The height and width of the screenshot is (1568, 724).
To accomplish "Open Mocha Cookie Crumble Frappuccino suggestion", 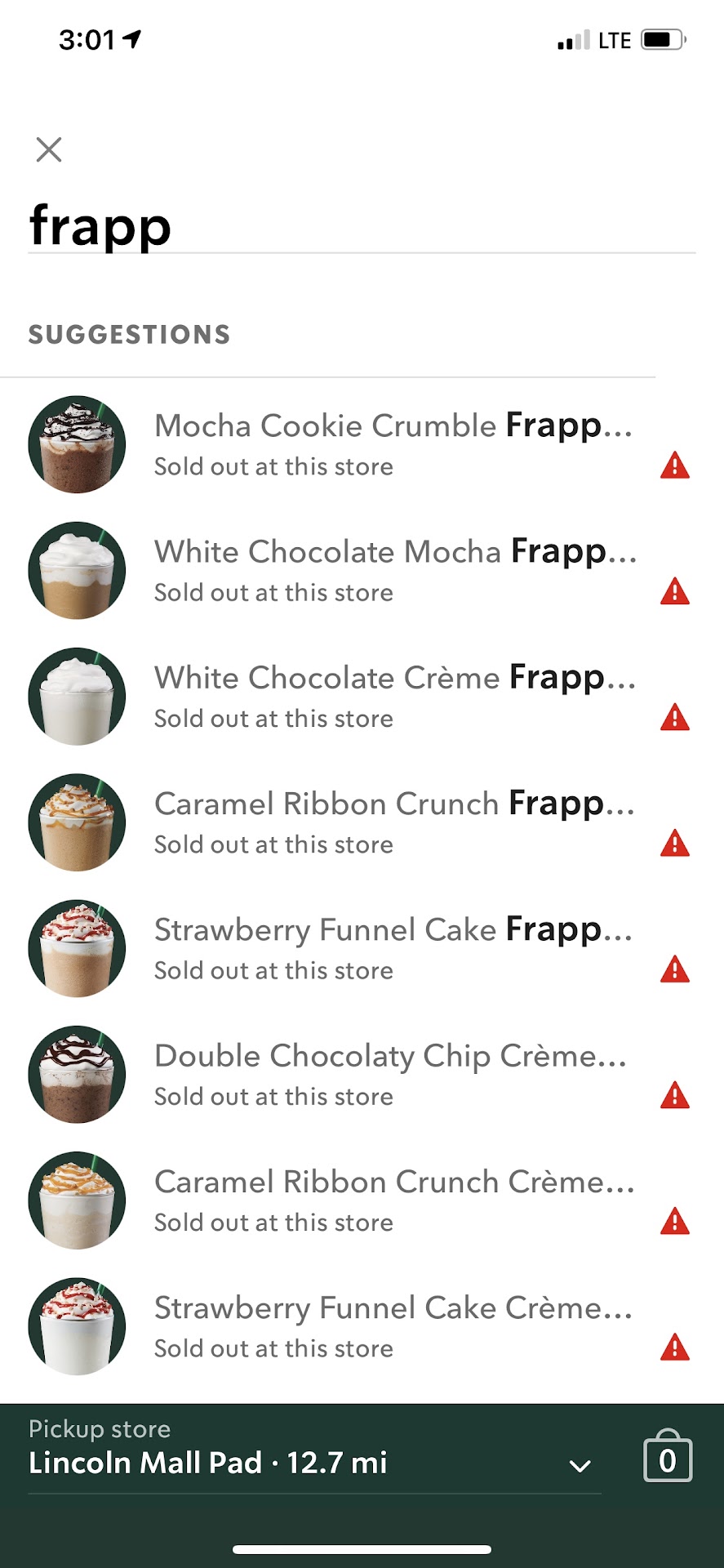I will pyautogui.click(x=392, y=445).
